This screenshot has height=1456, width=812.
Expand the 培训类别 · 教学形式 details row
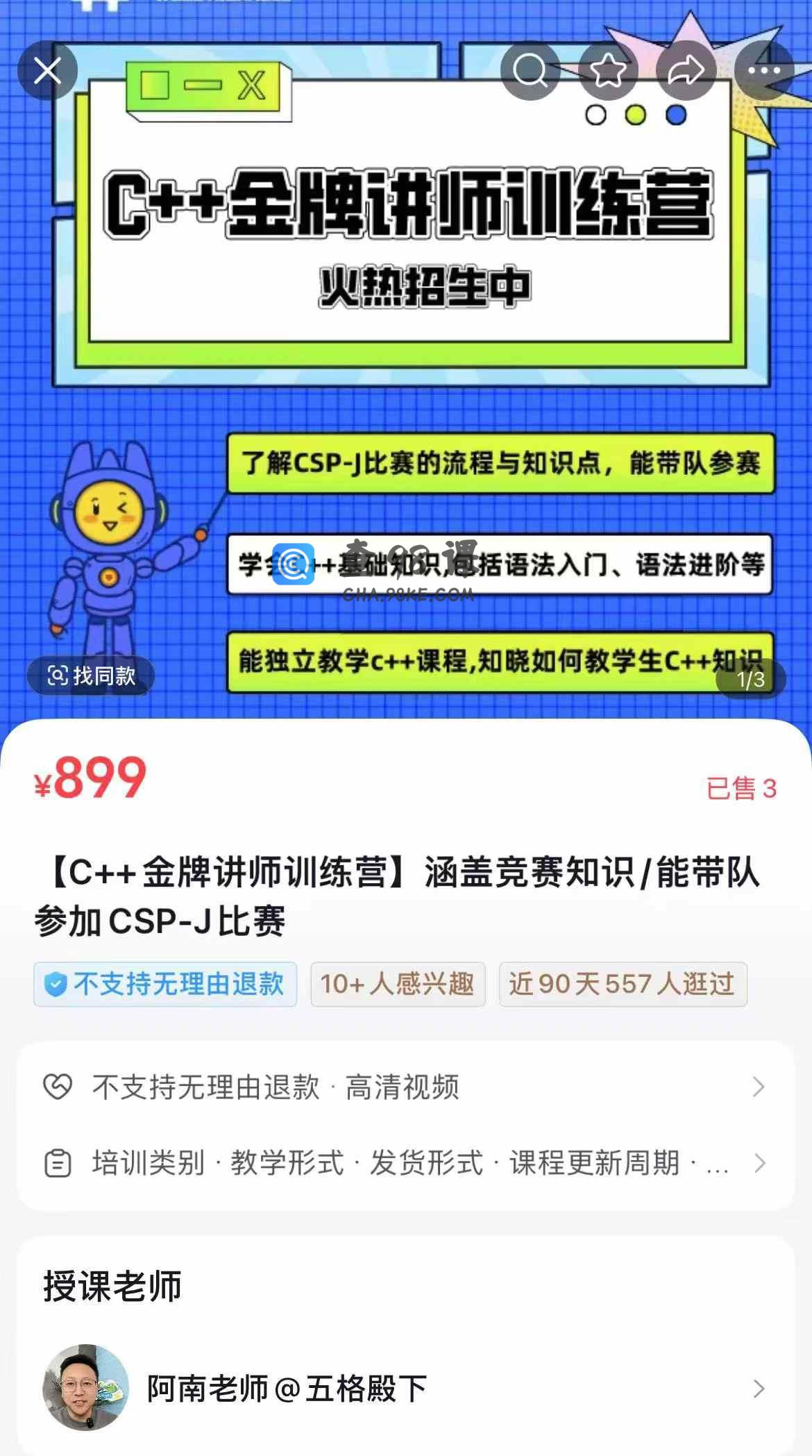tap(405, 1163)
